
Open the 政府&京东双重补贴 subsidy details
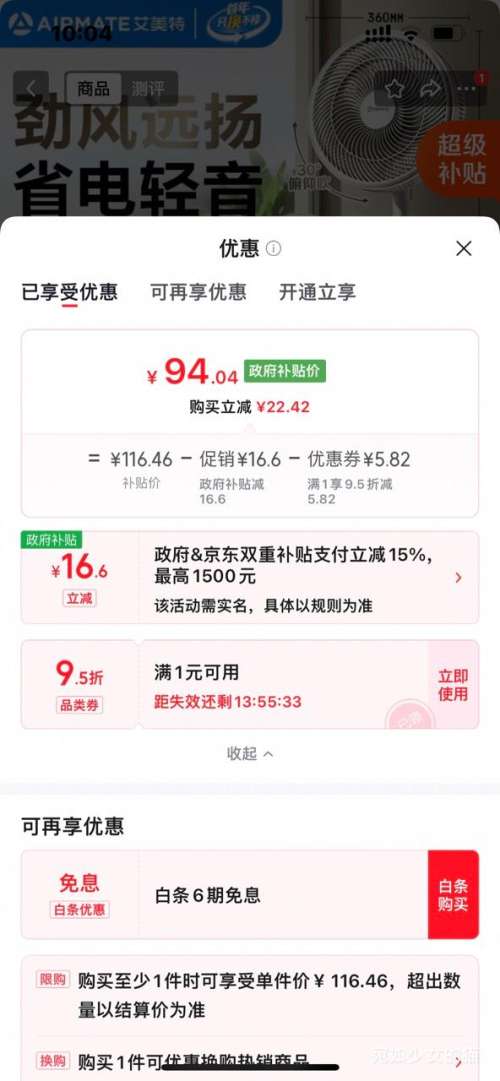click(x=250, y=578)
